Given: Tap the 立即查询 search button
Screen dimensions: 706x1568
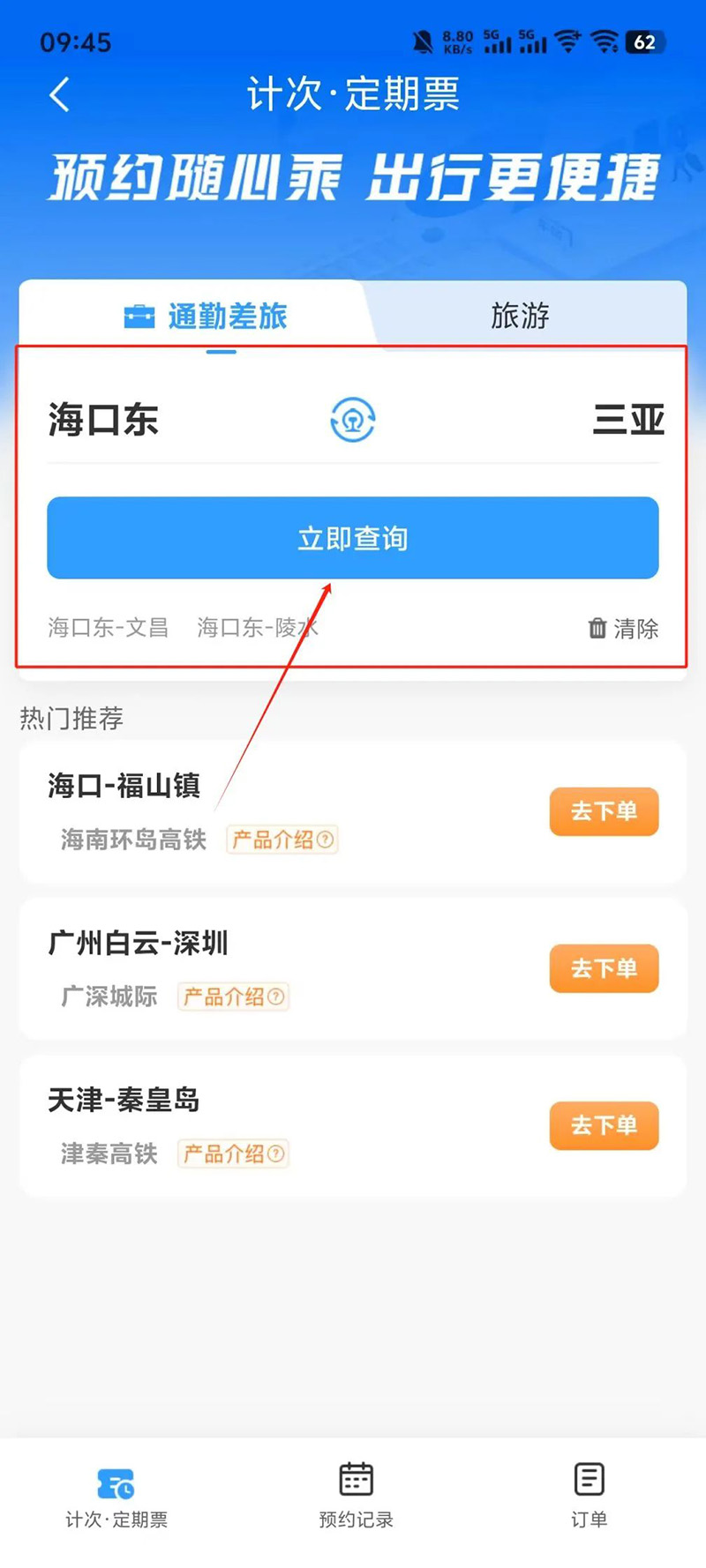Looking at the screenshot, I should (x=352, y=538).
